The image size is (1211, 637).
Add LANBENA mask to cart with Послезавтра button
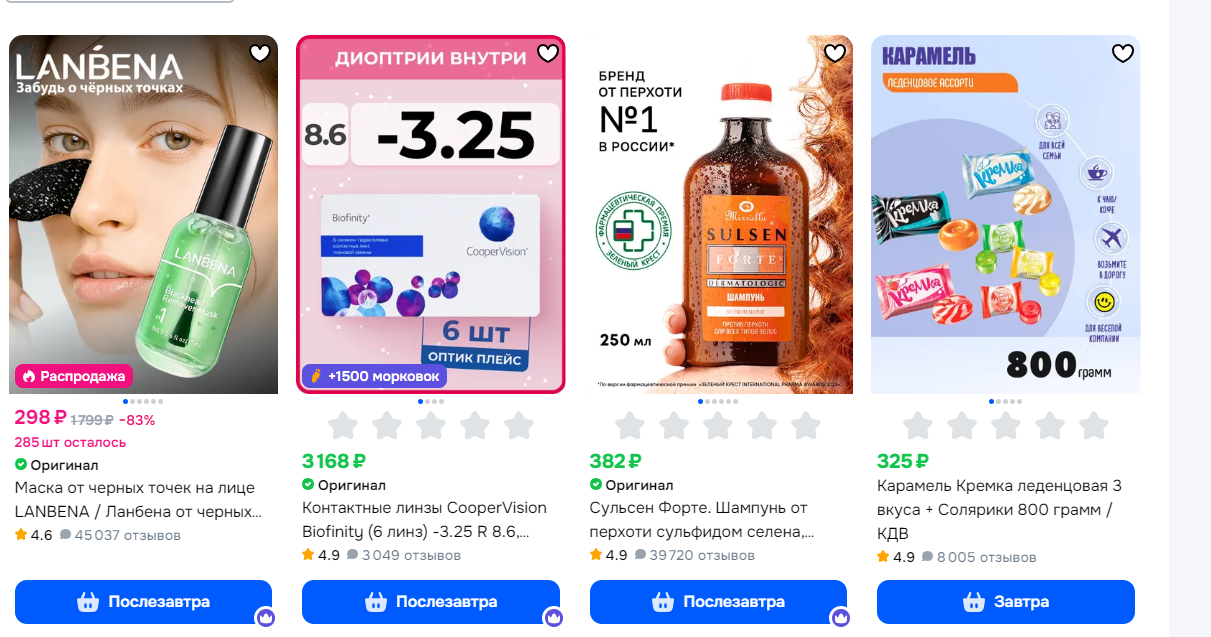pyautogui.click(x=143, y=602)
